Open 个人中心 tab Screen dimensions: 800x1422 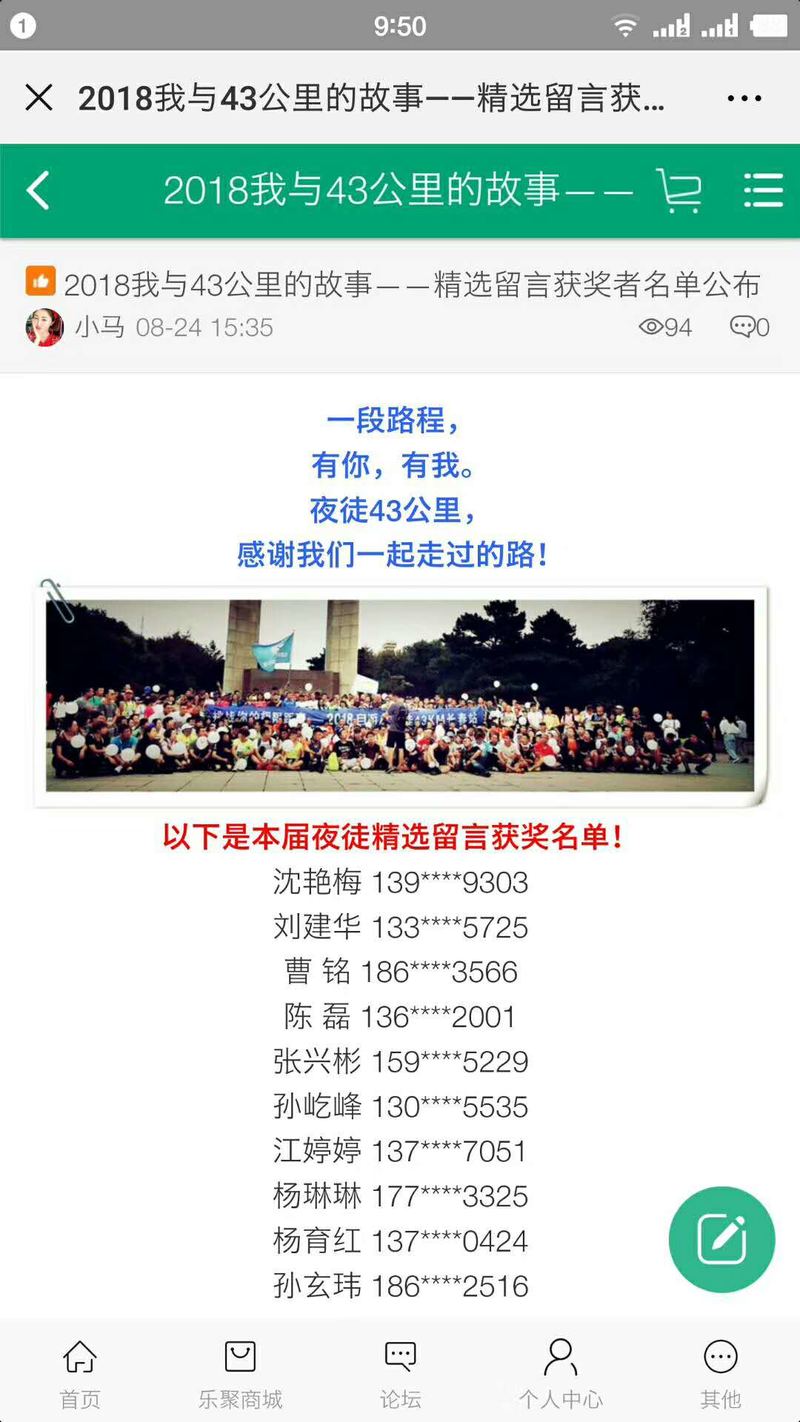[560, 1374]
